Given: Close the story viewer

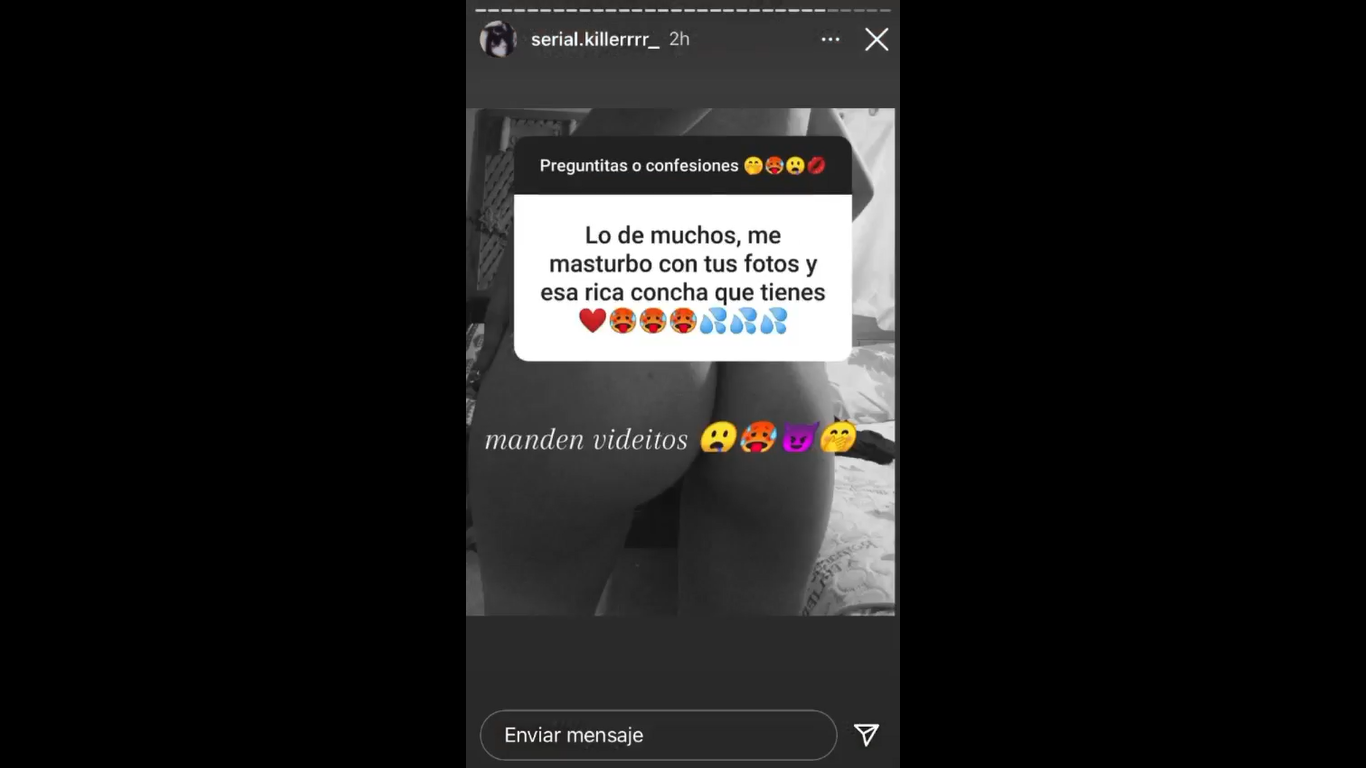Looking at the screenshot, I should click(x=876, y=39).
